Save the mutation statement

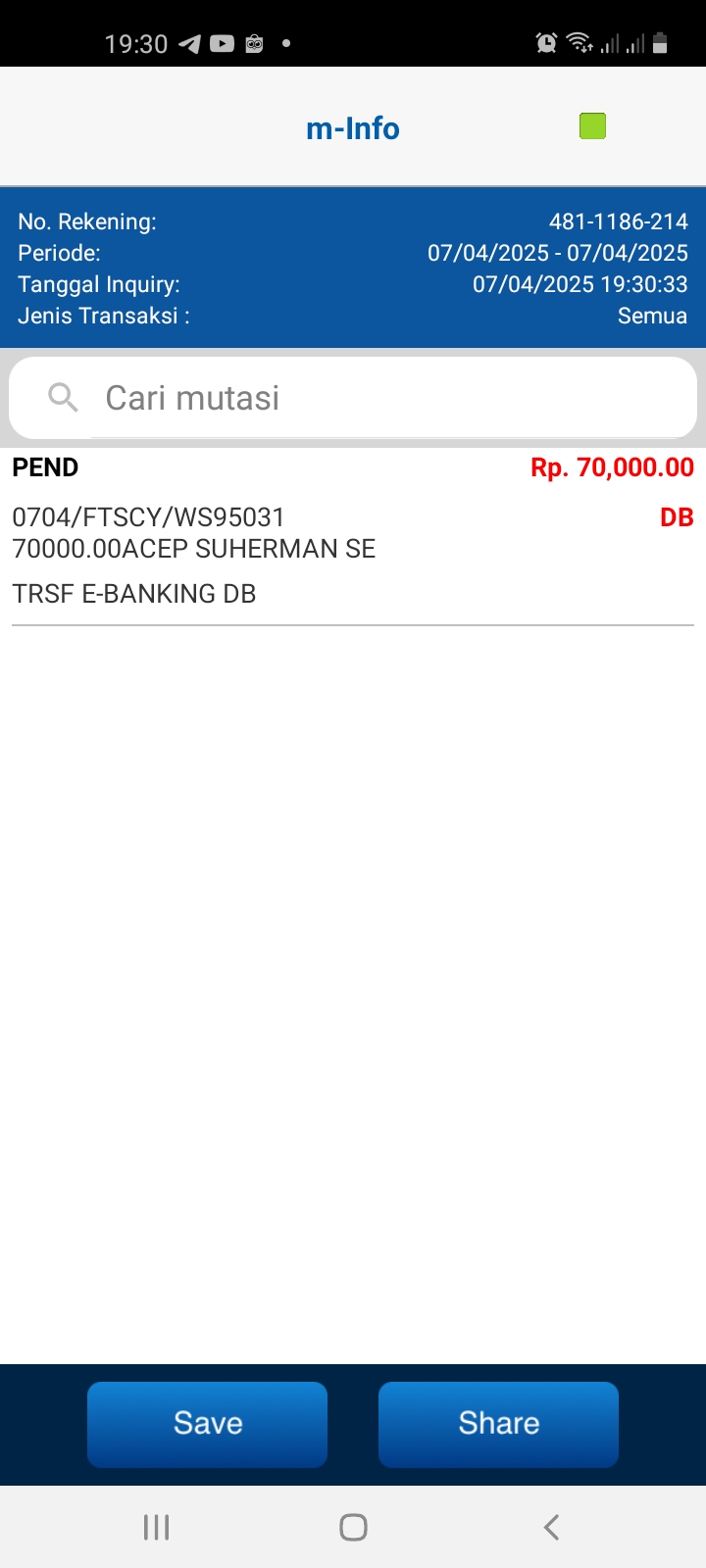207,1424
